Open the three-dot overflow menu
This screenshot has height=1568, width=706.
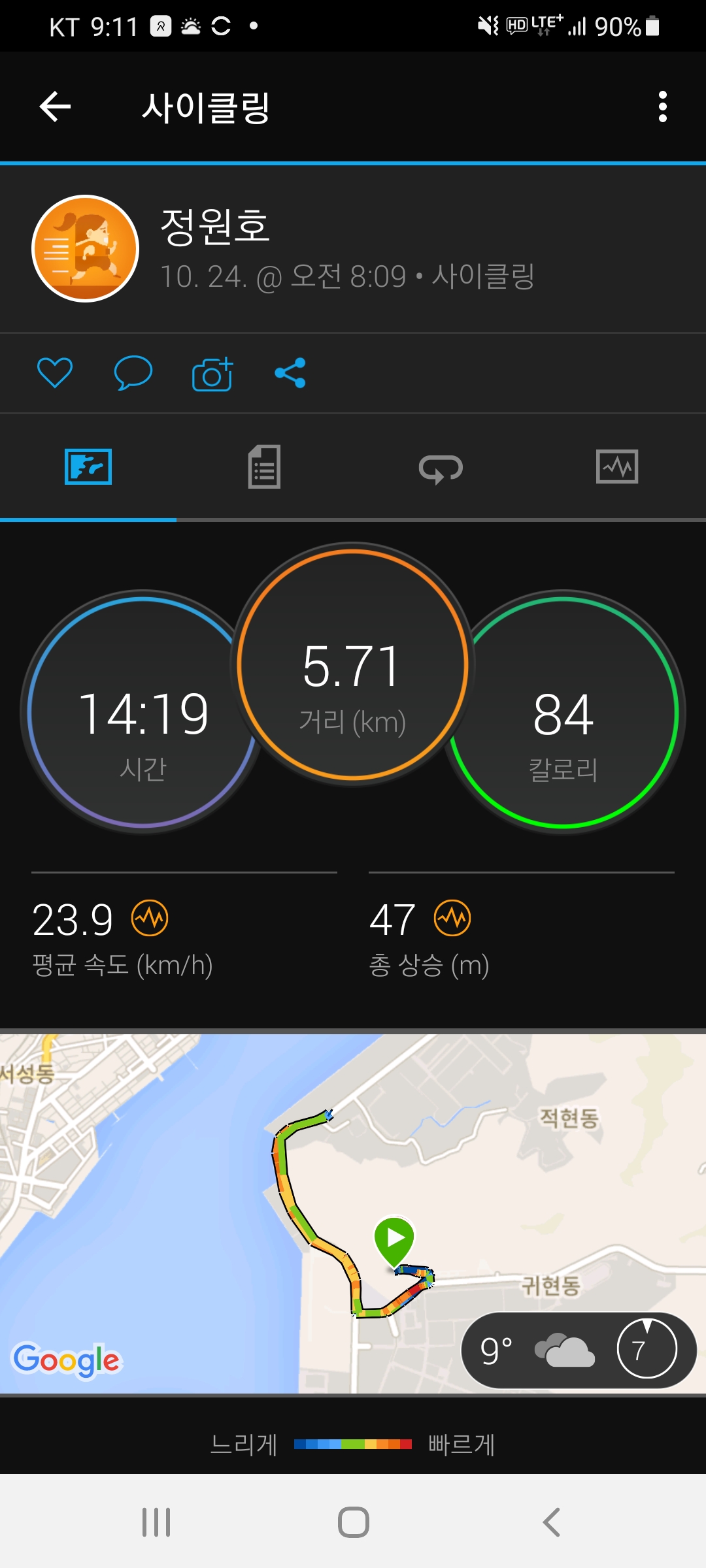(x=662, y=106)
